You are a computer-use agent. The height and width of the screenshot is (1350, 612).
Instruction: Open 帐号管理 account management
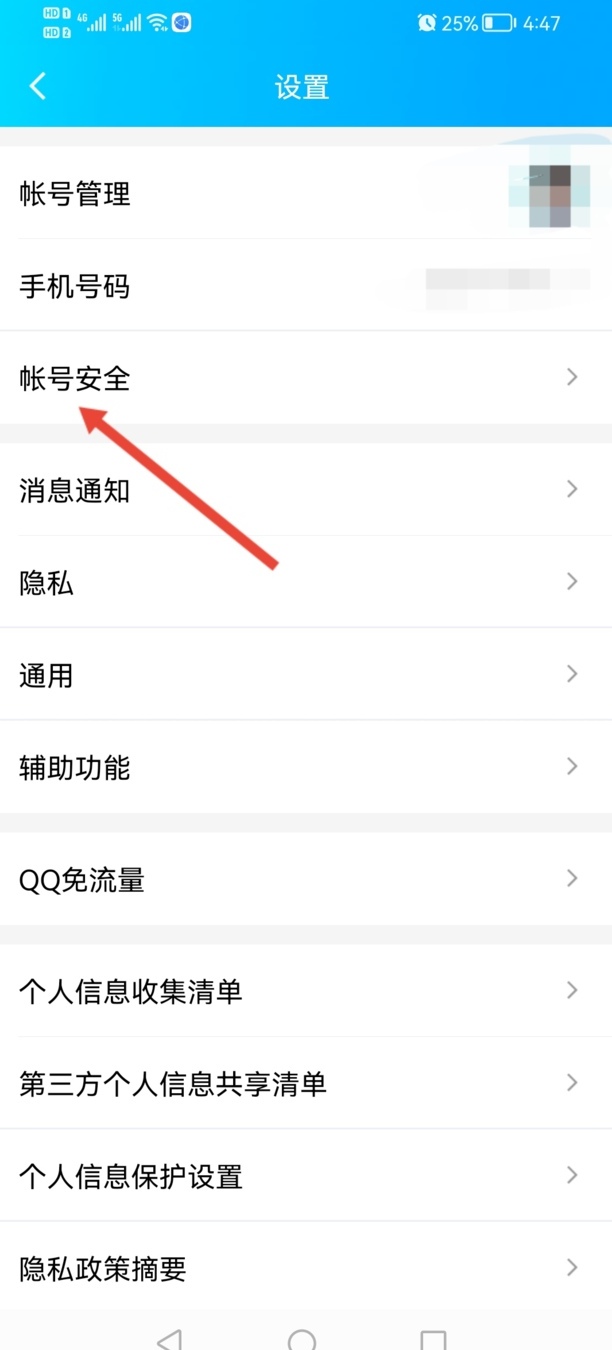306,193
